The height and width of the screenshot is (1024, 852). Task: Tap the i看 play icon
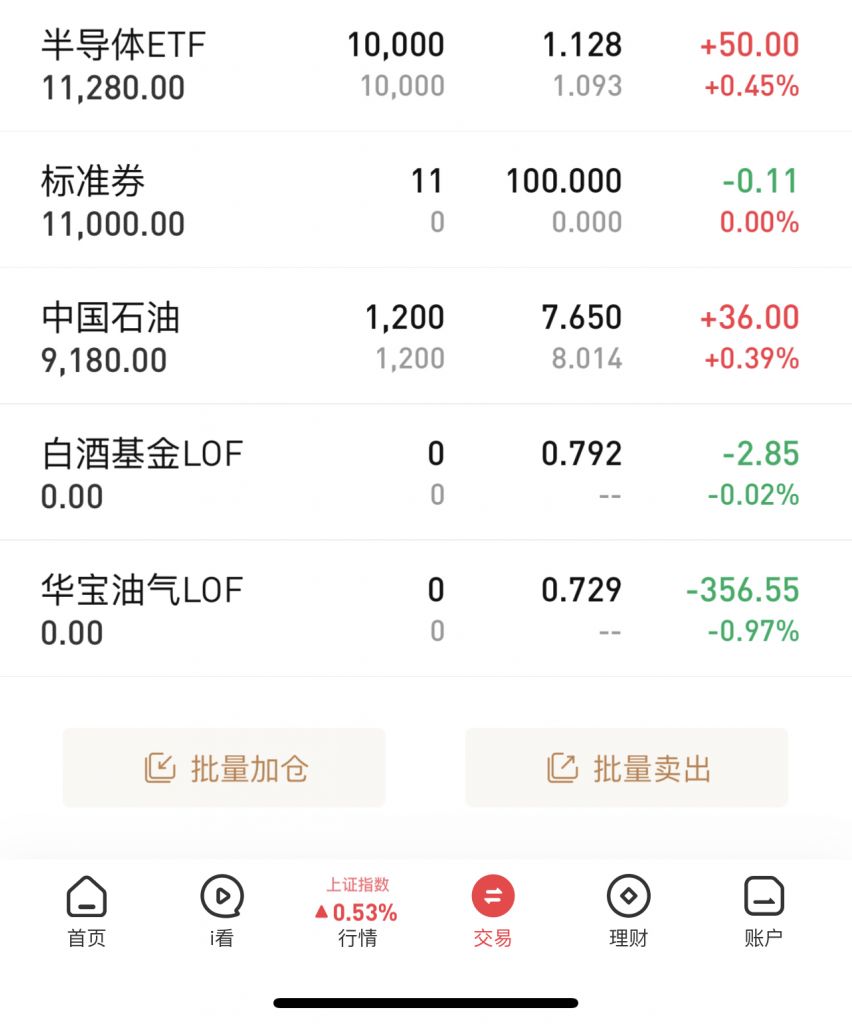(x=221, y=898)
